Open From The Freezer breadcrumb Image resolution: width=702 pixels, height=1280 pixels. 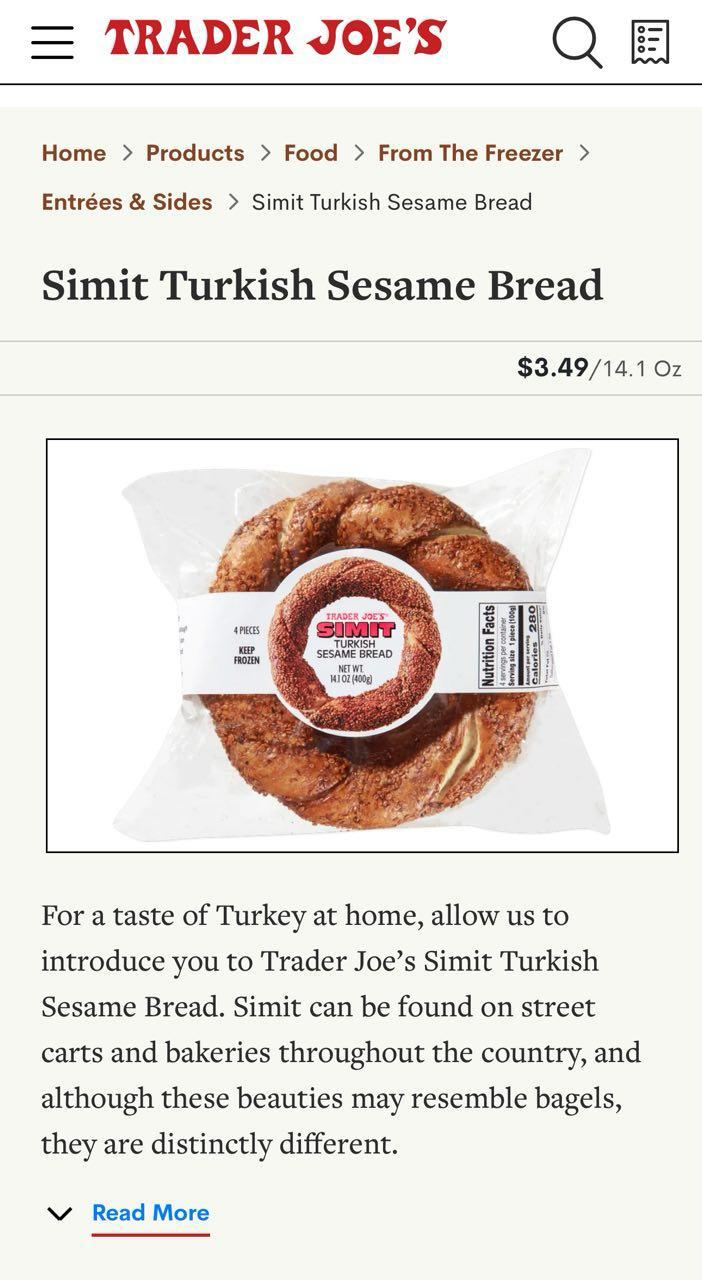(470, 153)
